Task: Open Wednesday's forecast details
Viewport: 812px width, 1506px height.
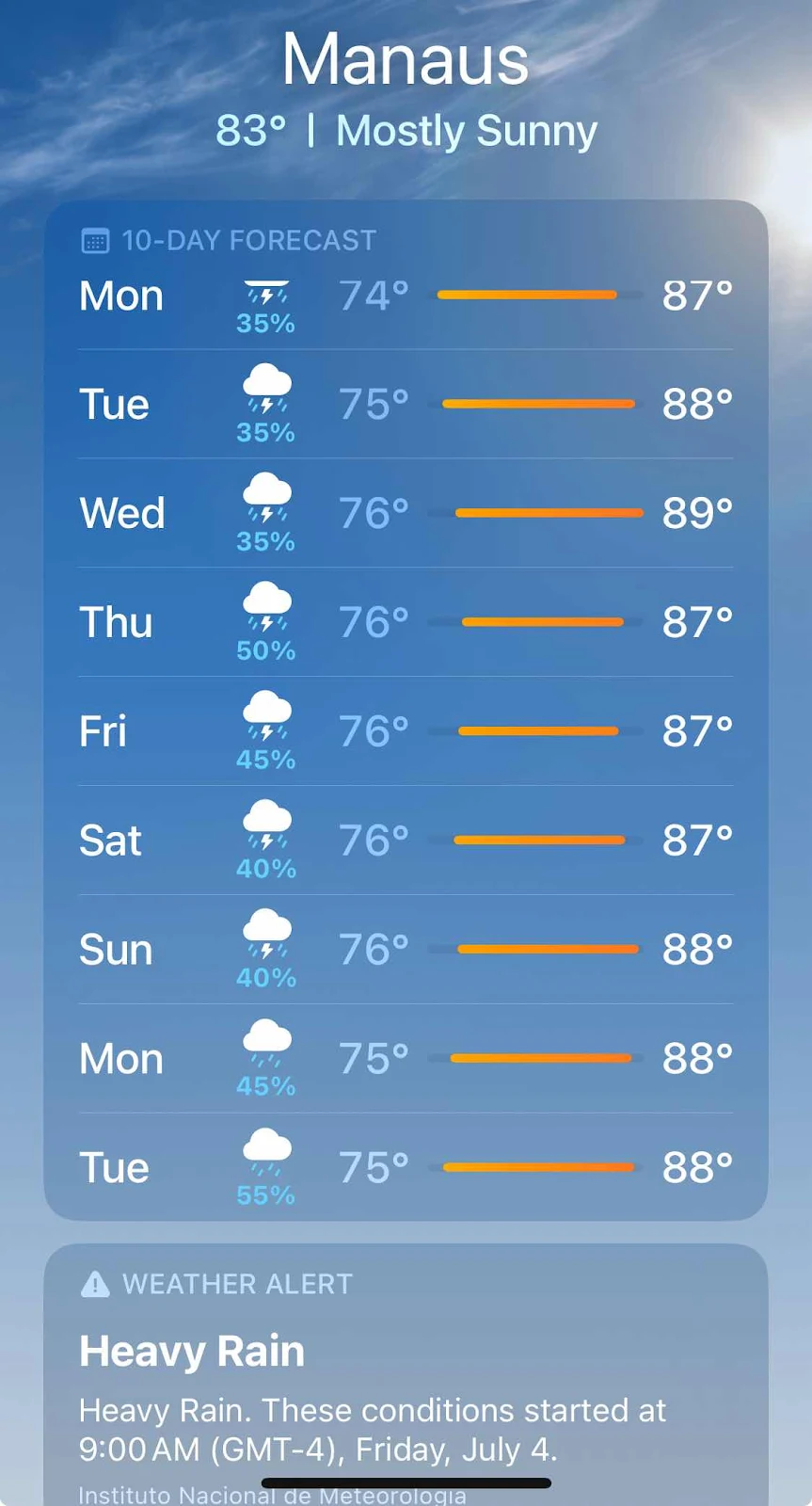Action: coord(406,514)
